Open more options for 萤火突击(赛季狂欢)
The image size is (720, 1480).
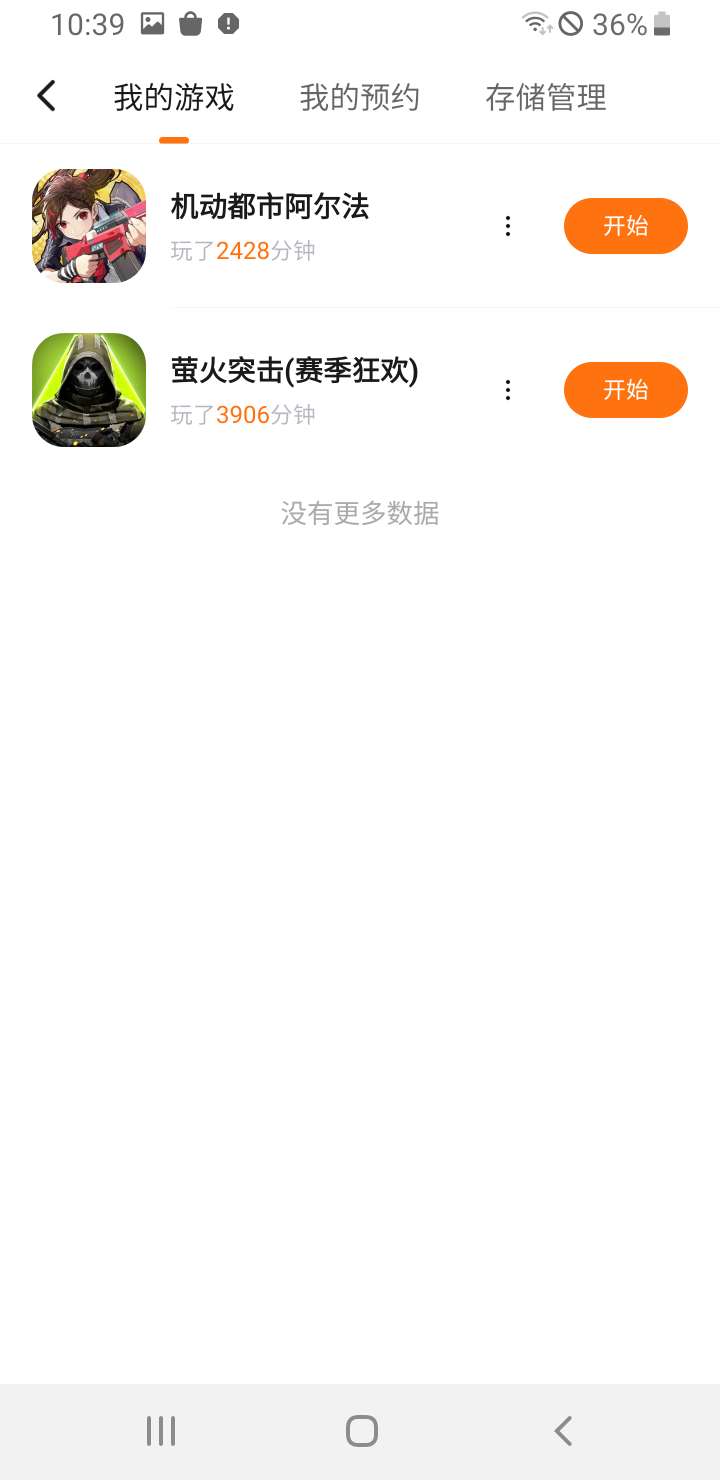coord(508,390)
